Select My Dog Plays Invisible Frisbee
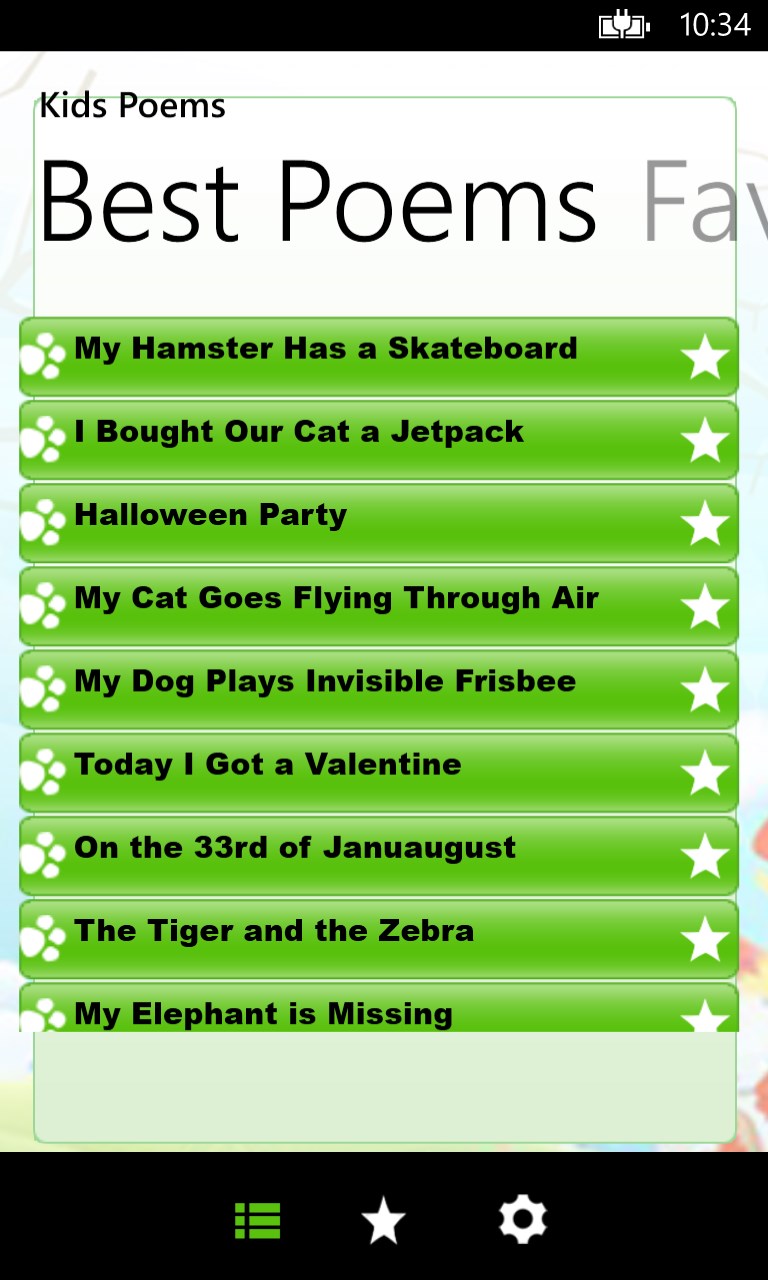 coord(325,682)
